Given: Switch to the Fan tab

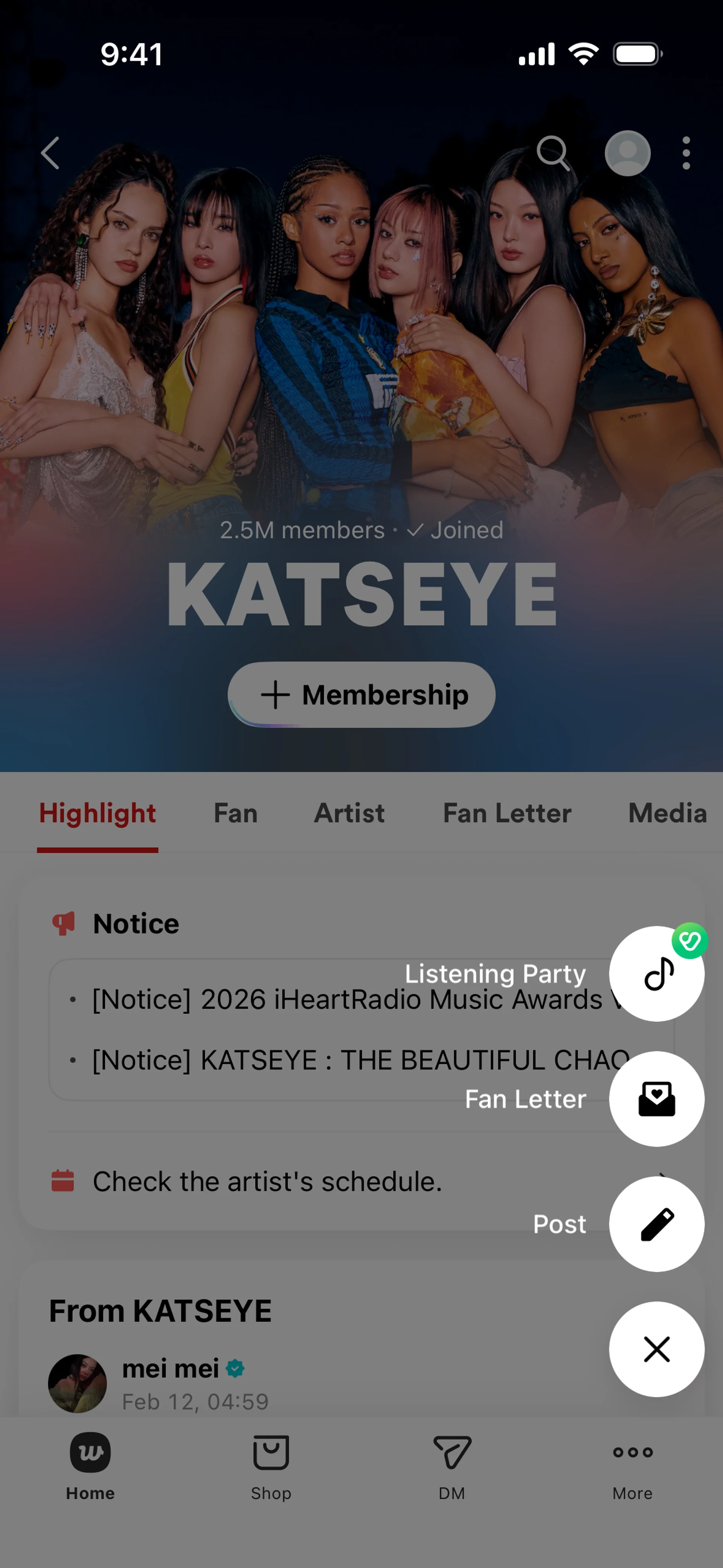Looking at the screenshot, I should pos(235,813).
